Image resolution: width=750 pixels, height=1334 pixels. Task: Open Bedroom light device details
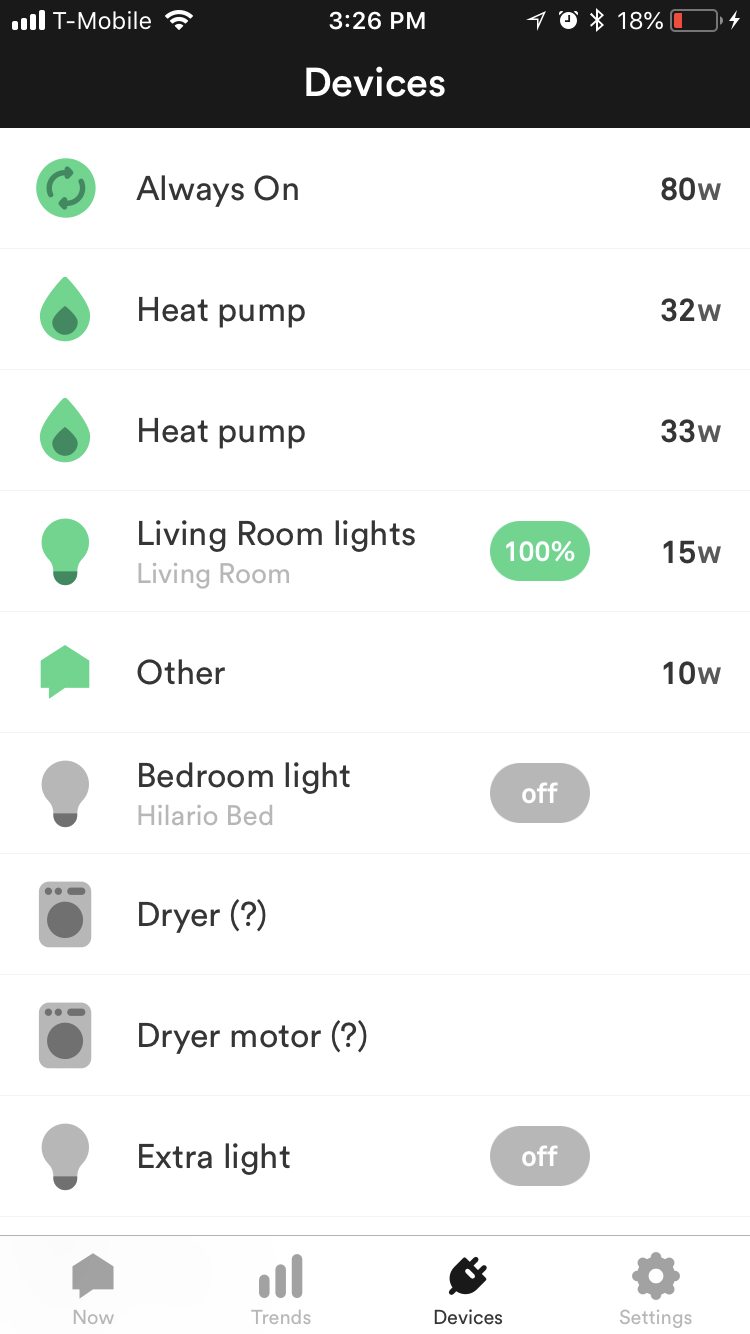[x=375, y=794]
